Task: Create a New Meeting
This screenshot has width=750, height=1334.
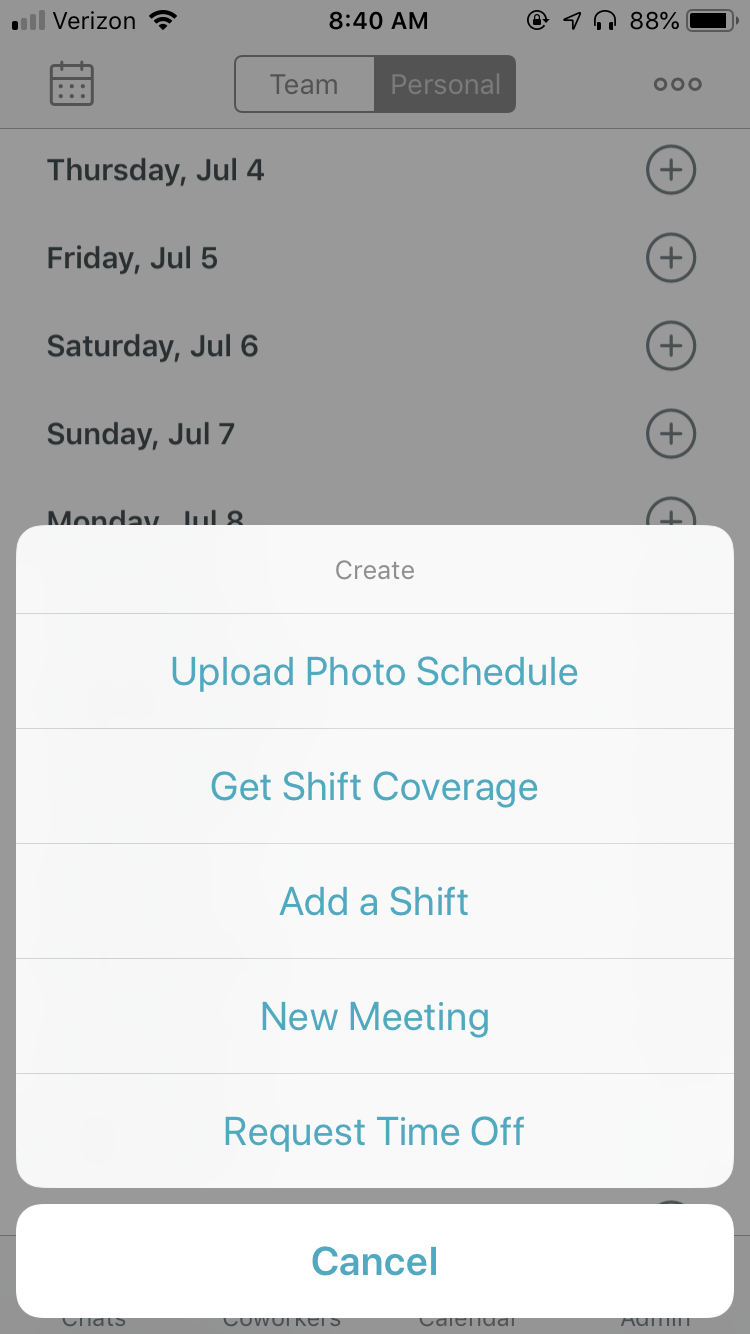Action: [x=374, y=1016]
